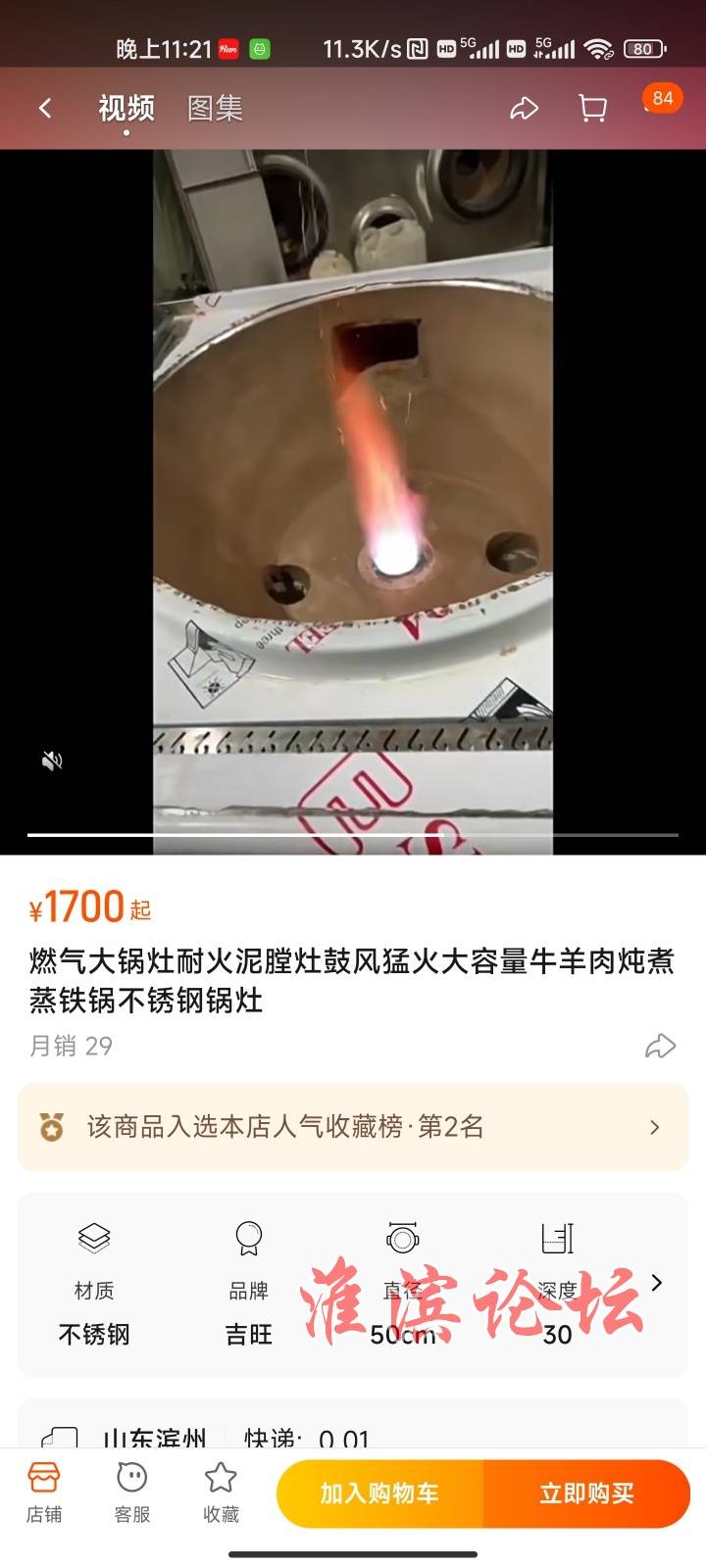
Task: Tap 立即购买 to buy now
Action: pyautogui.click(x=586, y=1494)
